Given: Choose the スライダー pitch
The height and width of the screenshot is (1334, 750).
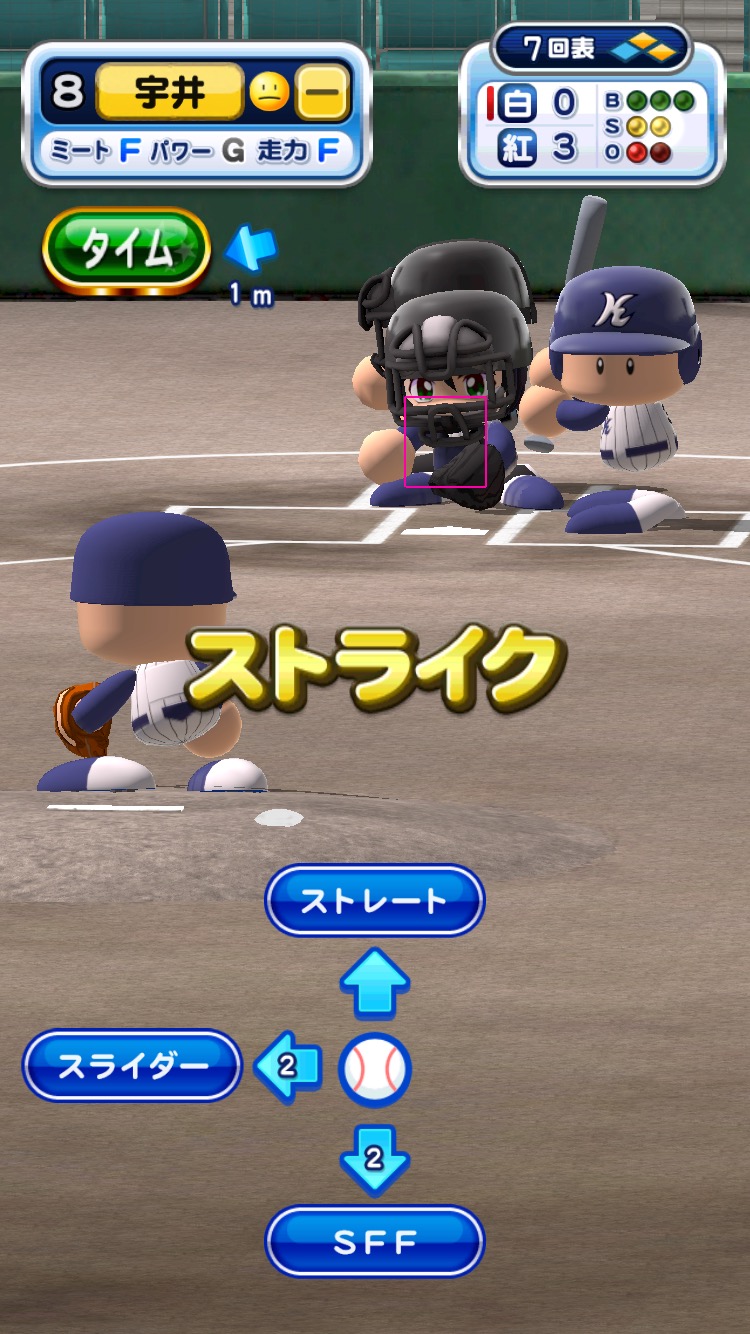Looking at the screenshot, I should coord(132,1066).
